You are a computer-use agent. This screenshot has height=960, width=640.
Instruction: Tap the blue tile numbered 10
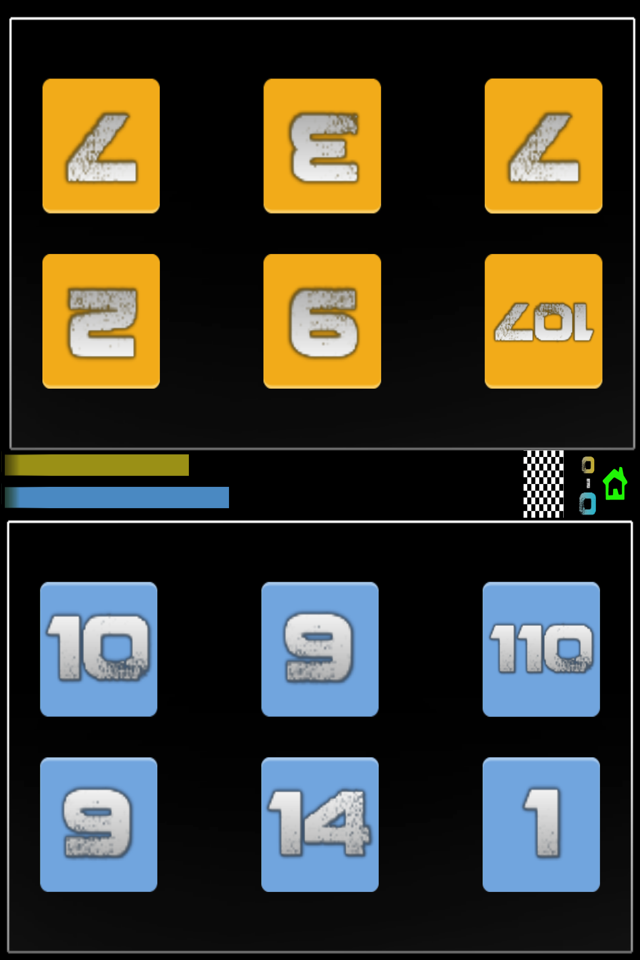click(x=99, y=649)
